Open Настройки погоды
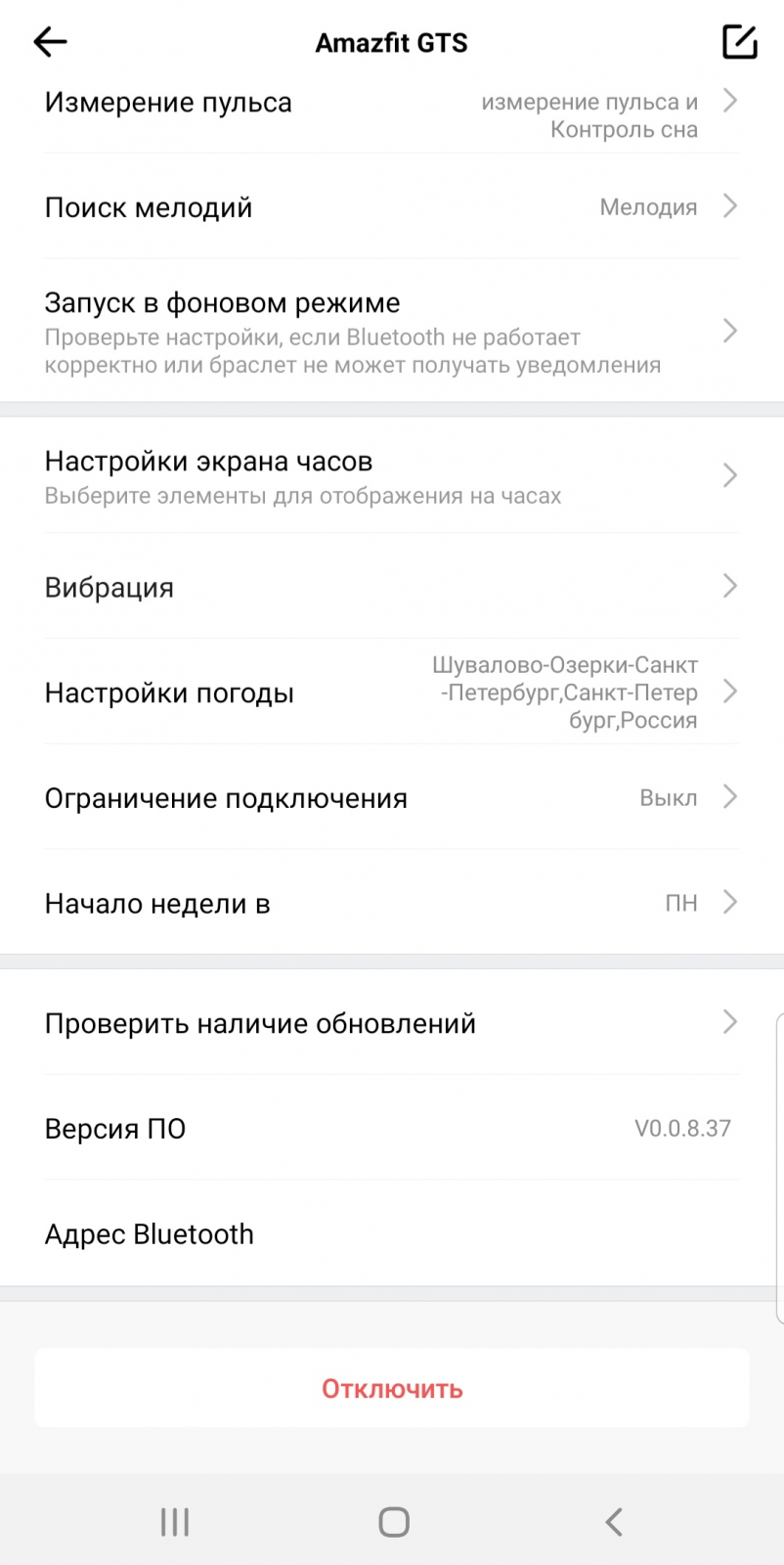 391,693
